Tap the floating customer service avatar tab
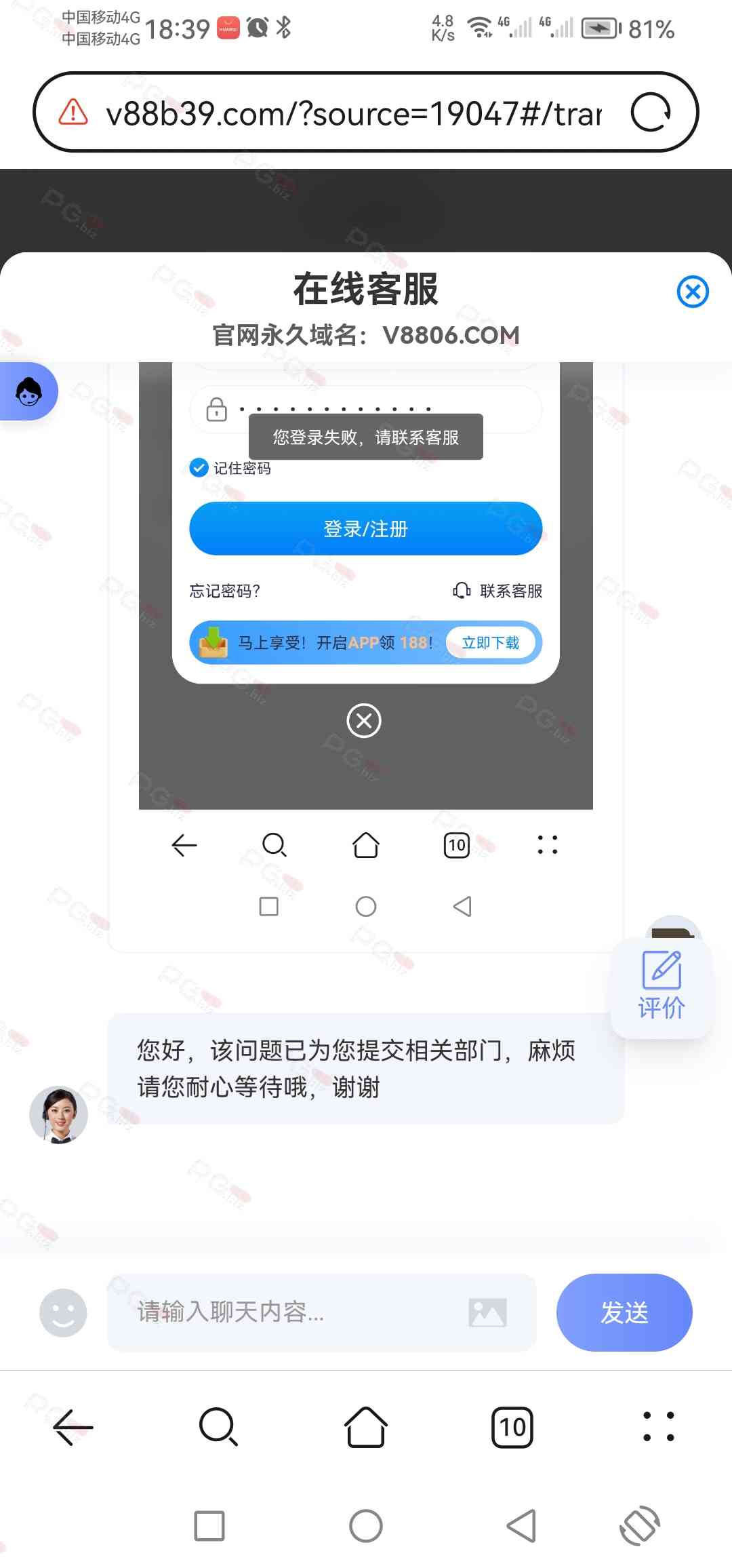The image size is (732, 1568). pos(29,391)
